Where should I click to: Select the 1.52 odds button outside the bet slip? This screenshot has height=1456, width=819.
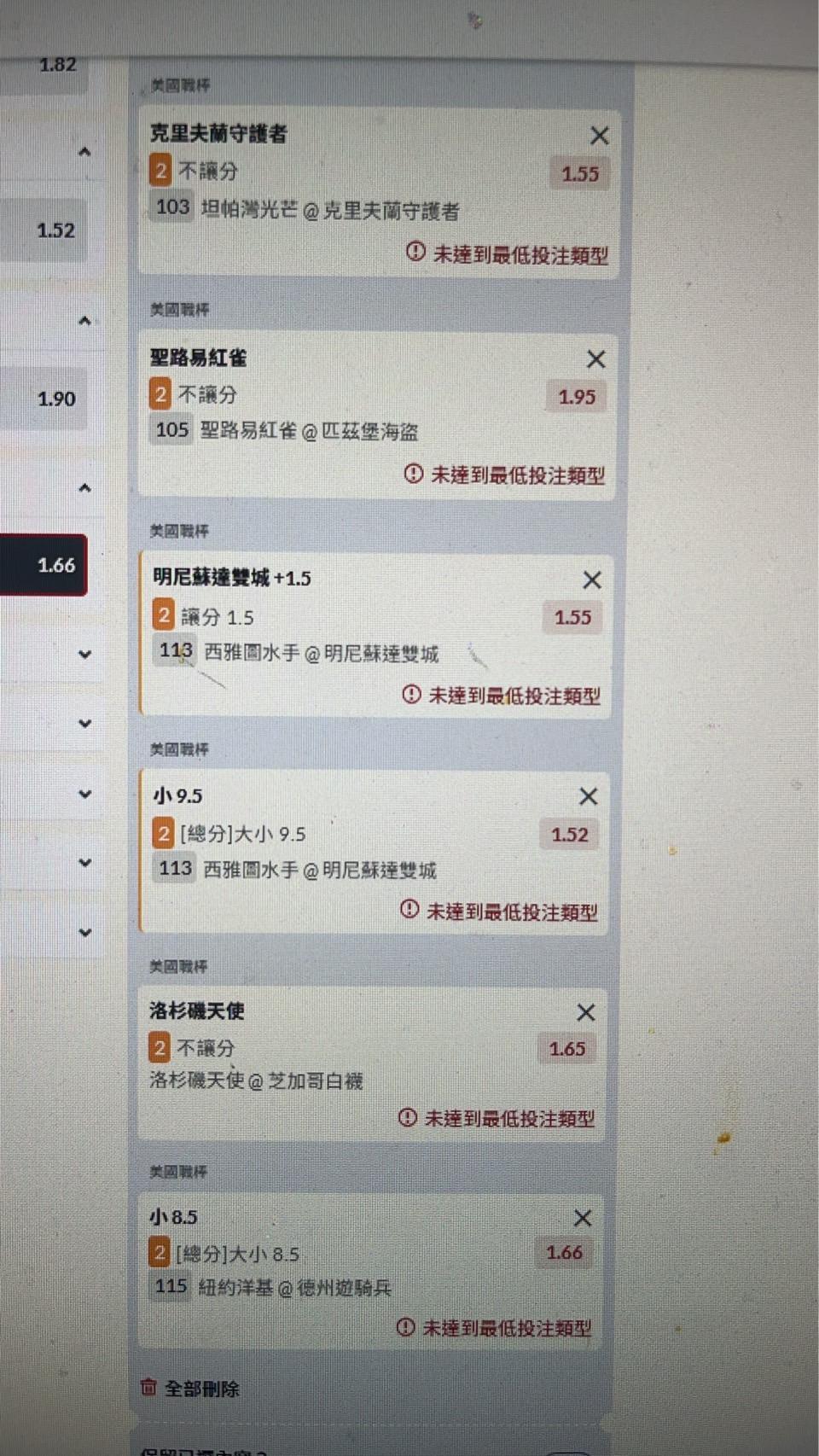(x=43, y=230)
